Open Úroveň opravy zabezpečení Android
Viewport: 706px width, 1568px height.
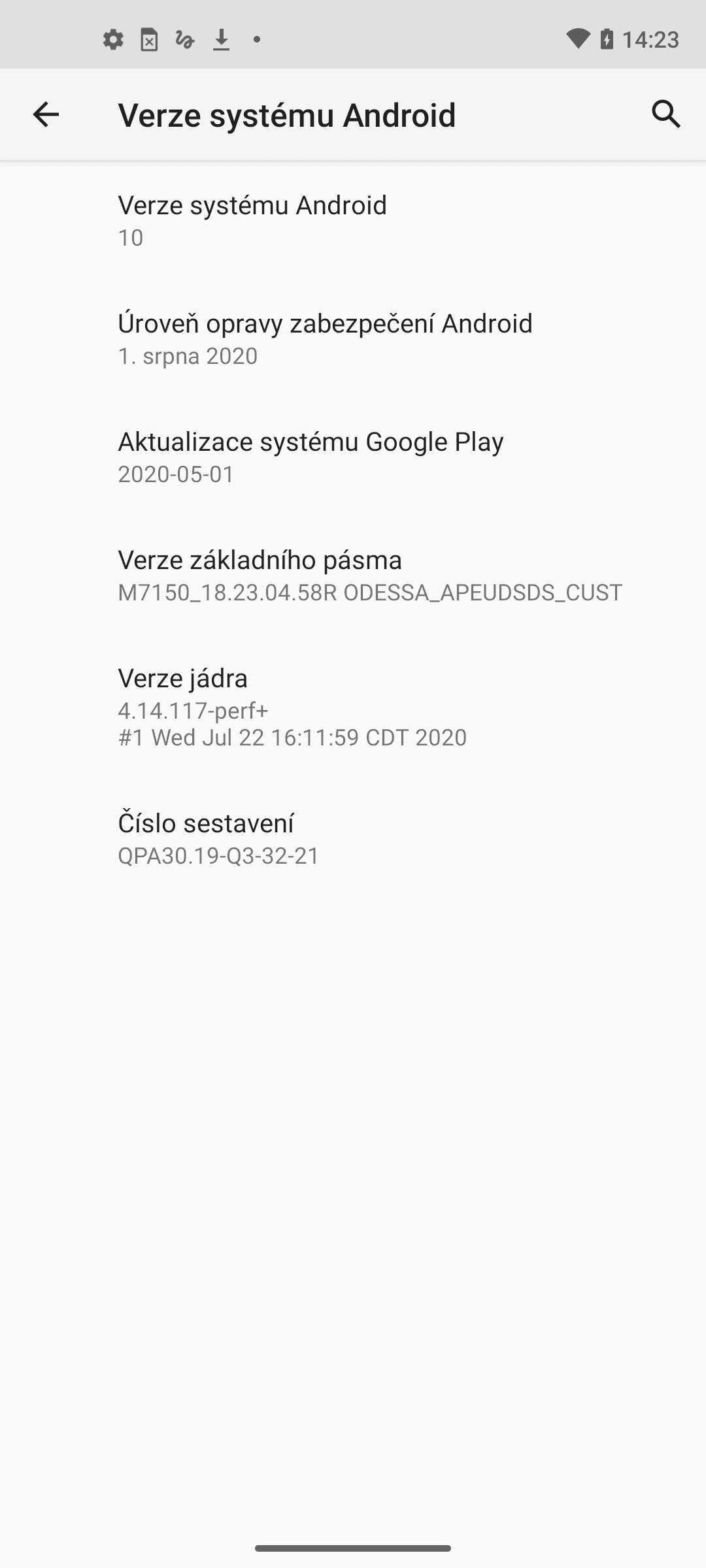coord(353,338)
